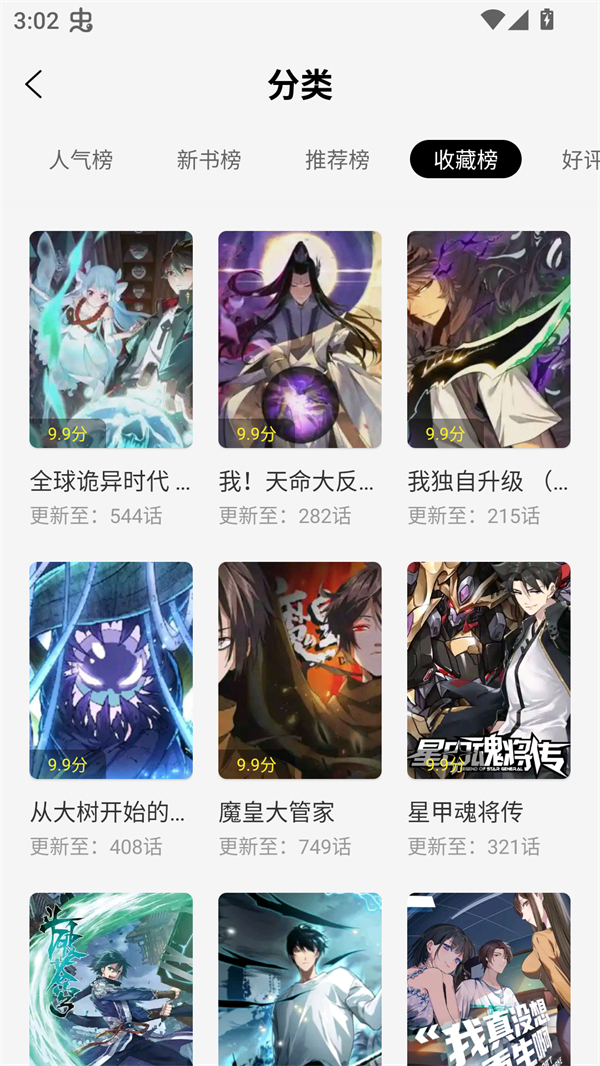Switch to the 人气榜 tab
This screenshot has width=600, height=1066.
coord(81,160)
